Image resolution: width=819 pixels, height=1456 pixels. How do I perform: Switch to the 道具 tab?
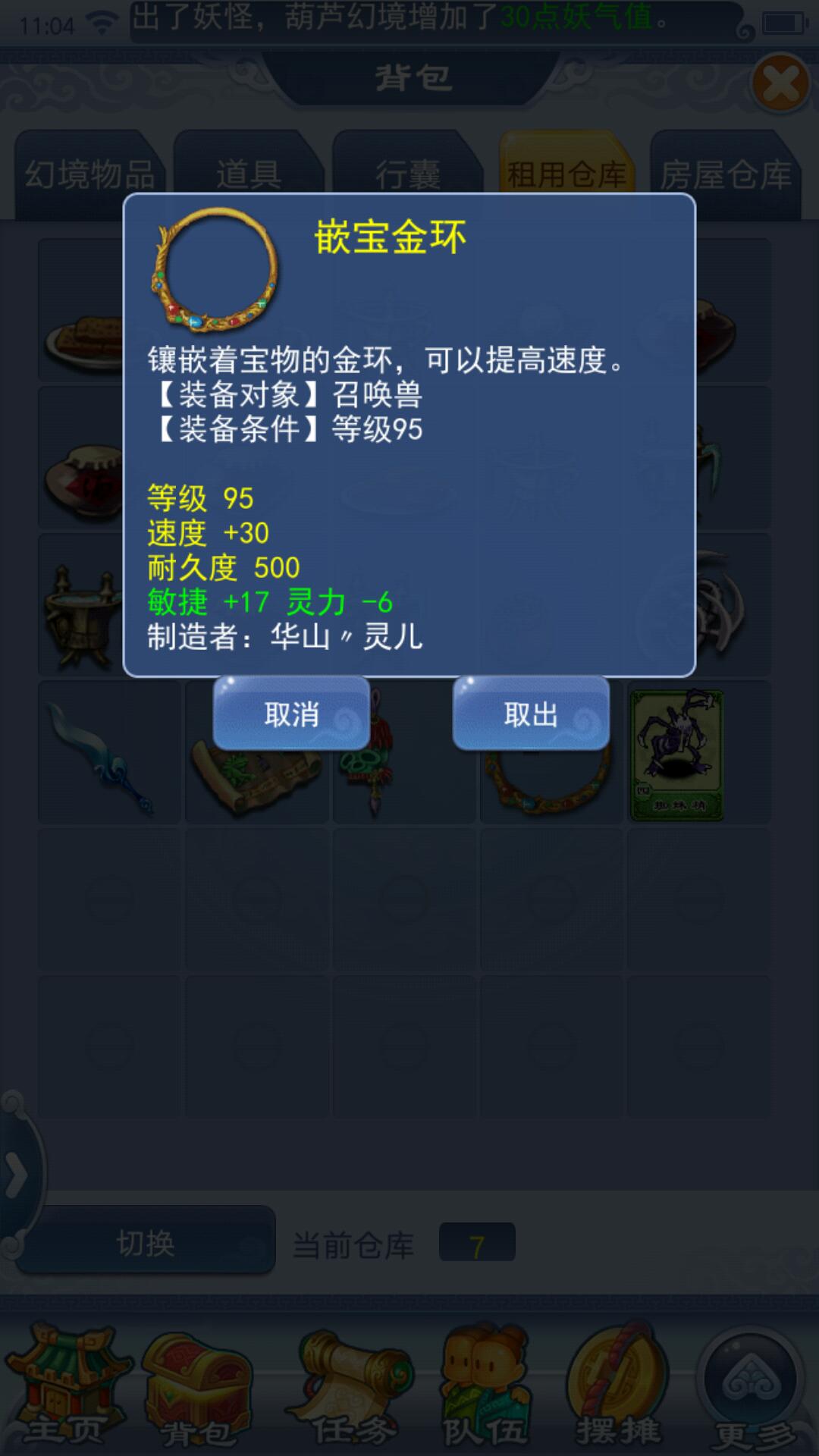coord(249,175)
